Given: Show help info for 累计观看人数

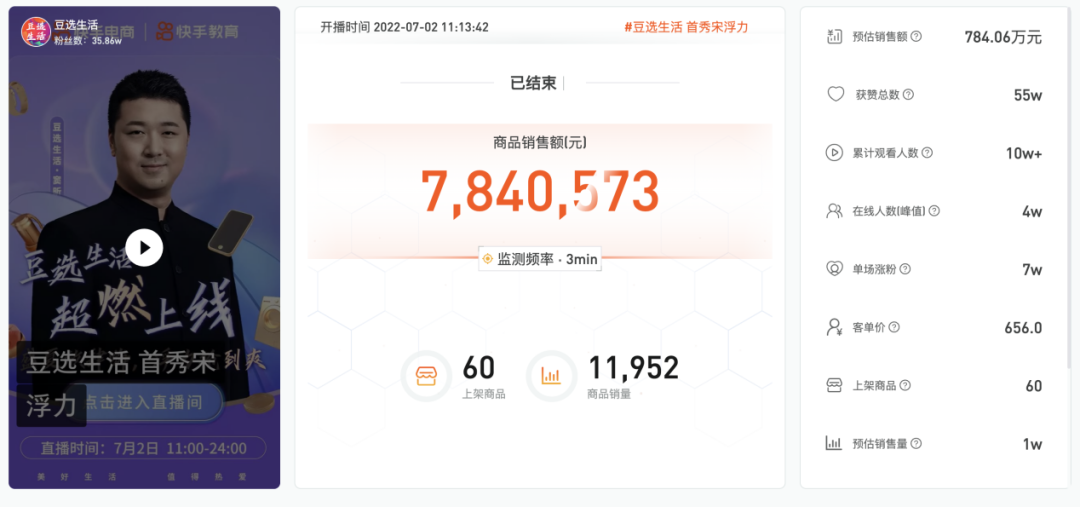Looking at the screenshot, I should point(927,153).
